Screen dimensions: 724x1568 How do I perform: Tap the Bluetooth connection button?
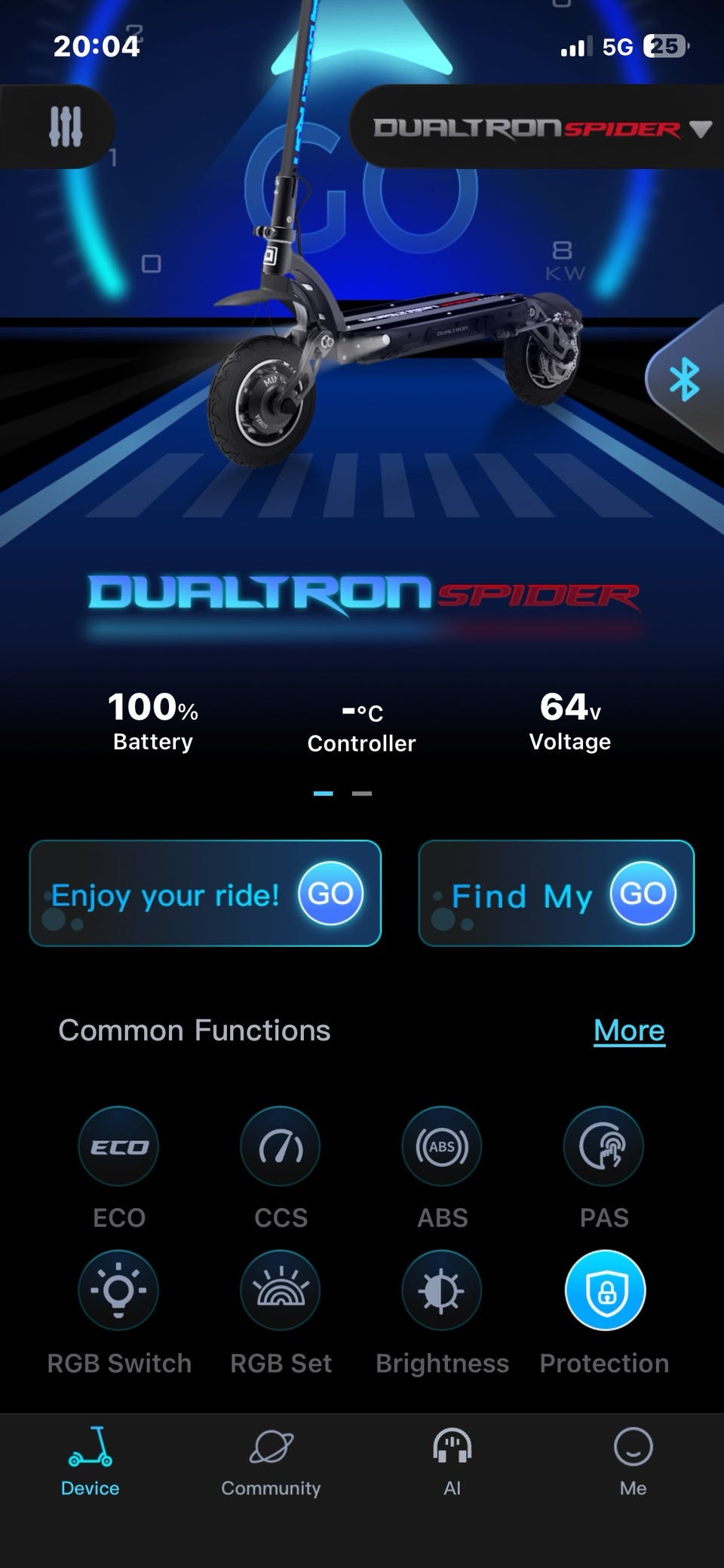684,379
